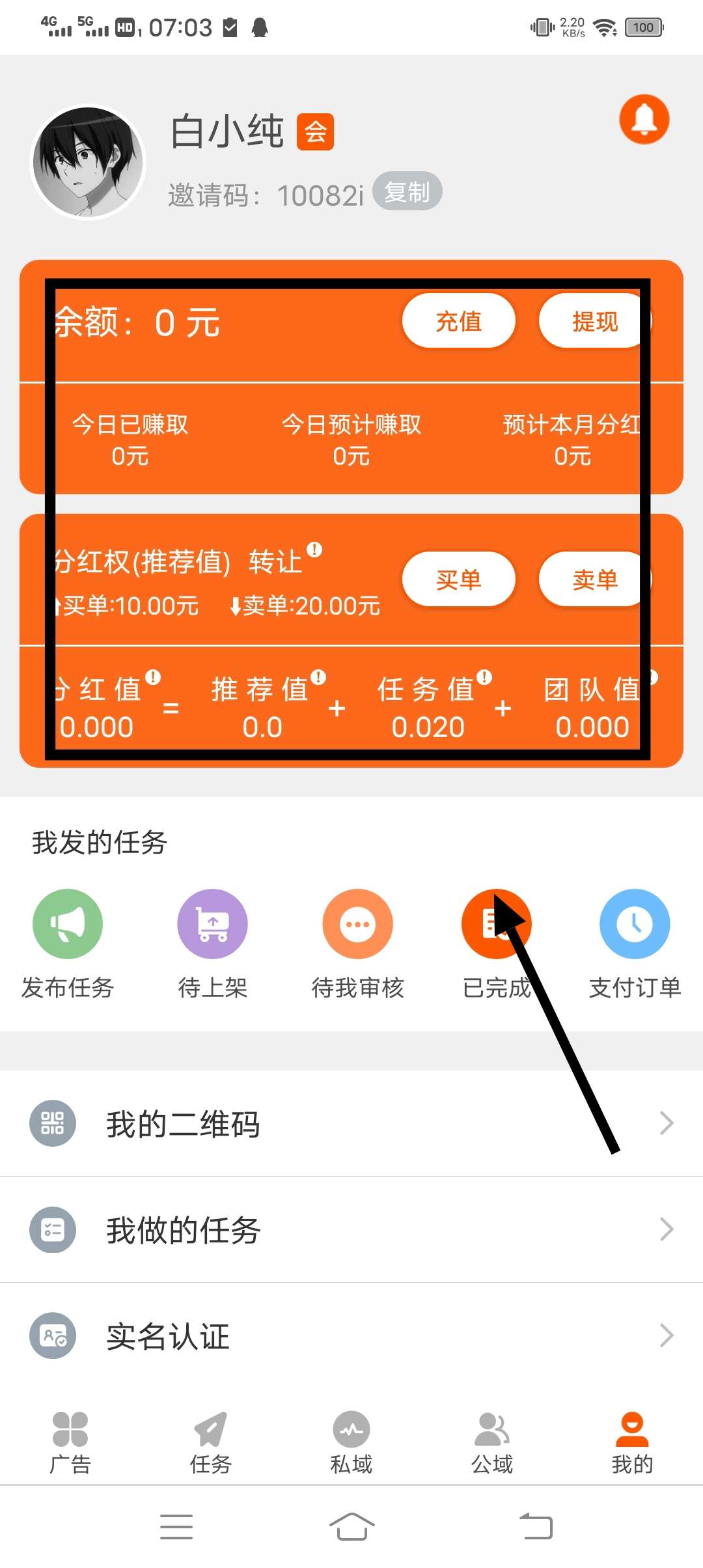
Task: Open the notifications bell
Action: click(644, 120)
